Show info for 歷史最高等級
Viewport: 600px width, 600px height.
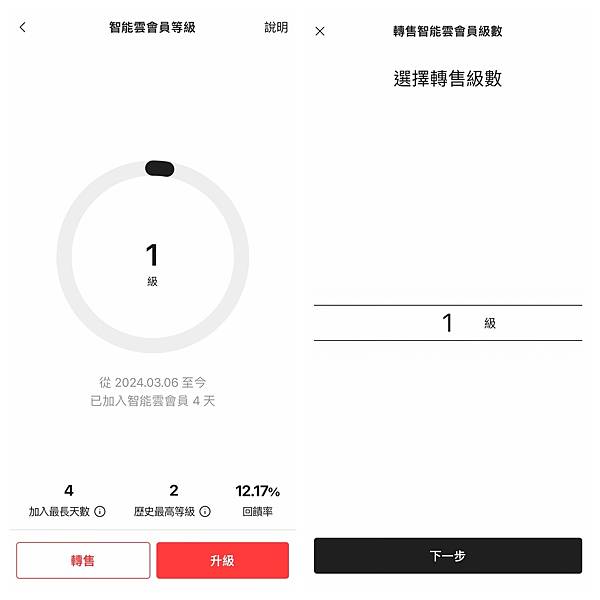tap(205, 511)
